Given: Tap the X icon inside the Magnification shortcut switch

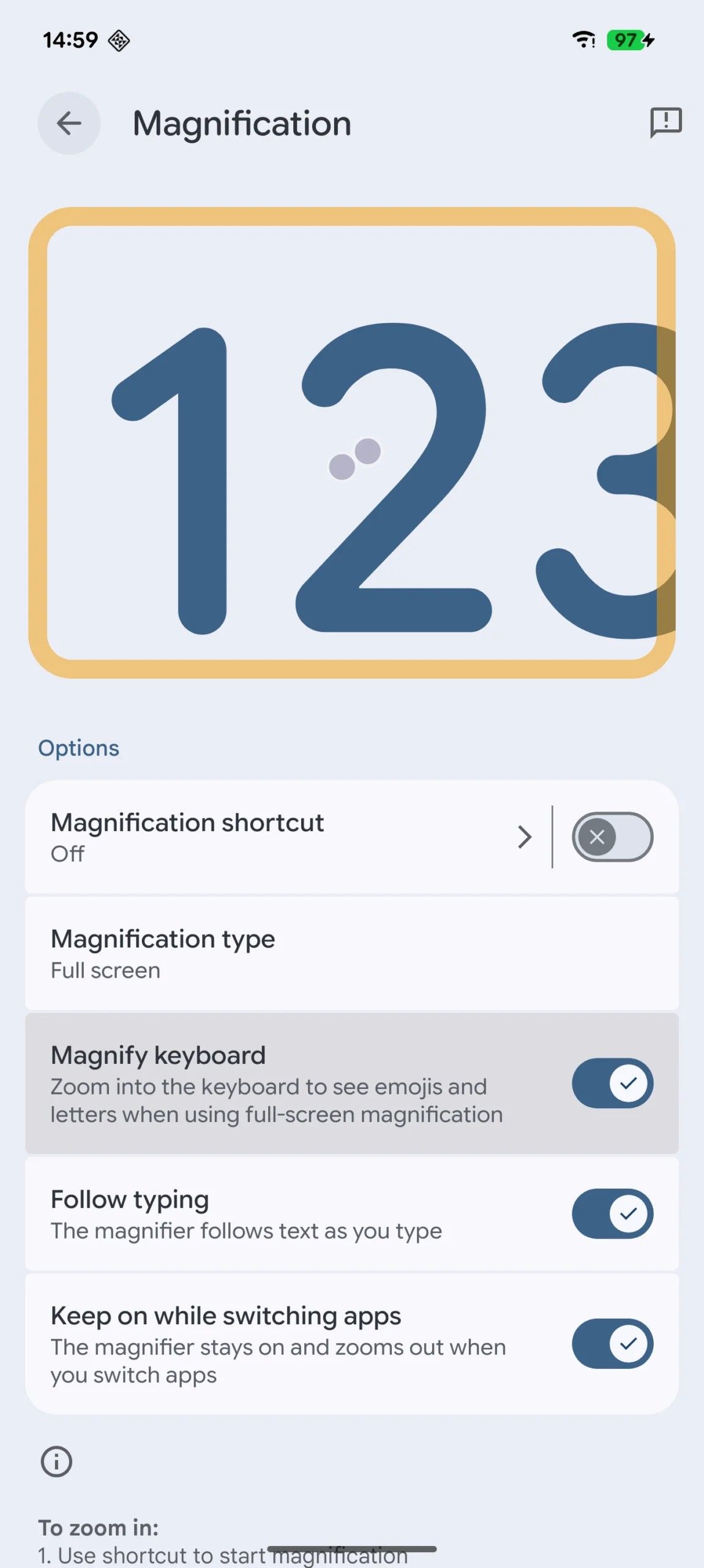Looking at the screenshot, I should point(599,837).
